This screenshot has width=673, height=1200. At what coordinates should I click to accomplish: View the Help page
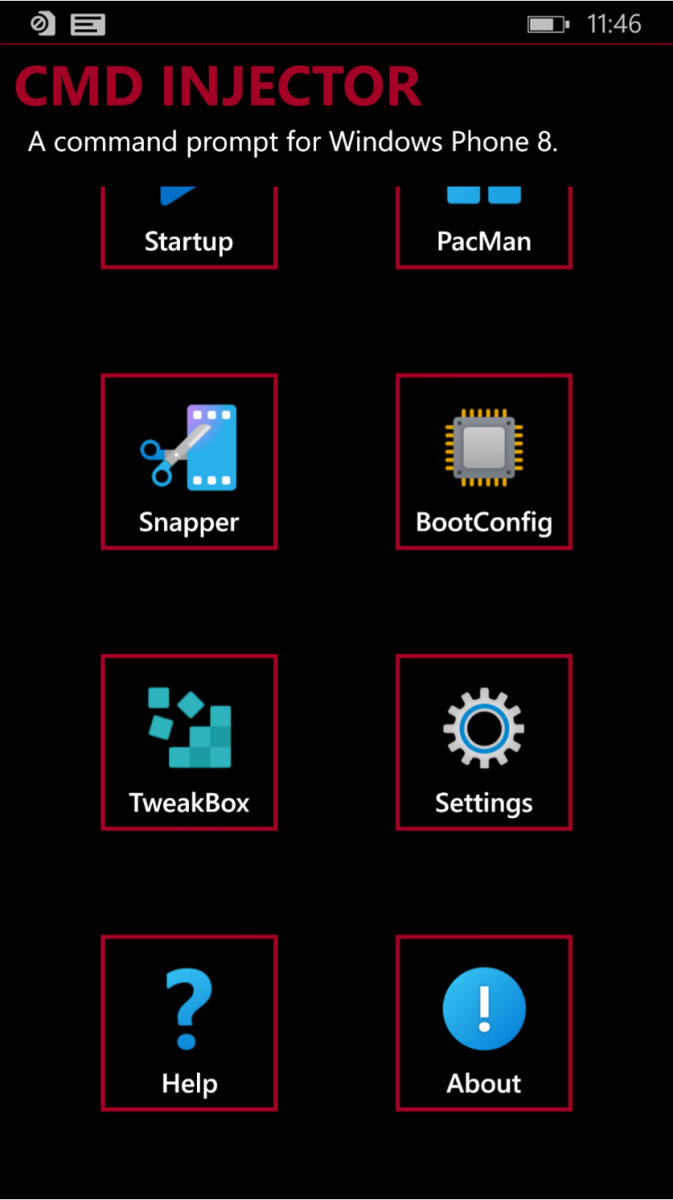[189, 1023]
